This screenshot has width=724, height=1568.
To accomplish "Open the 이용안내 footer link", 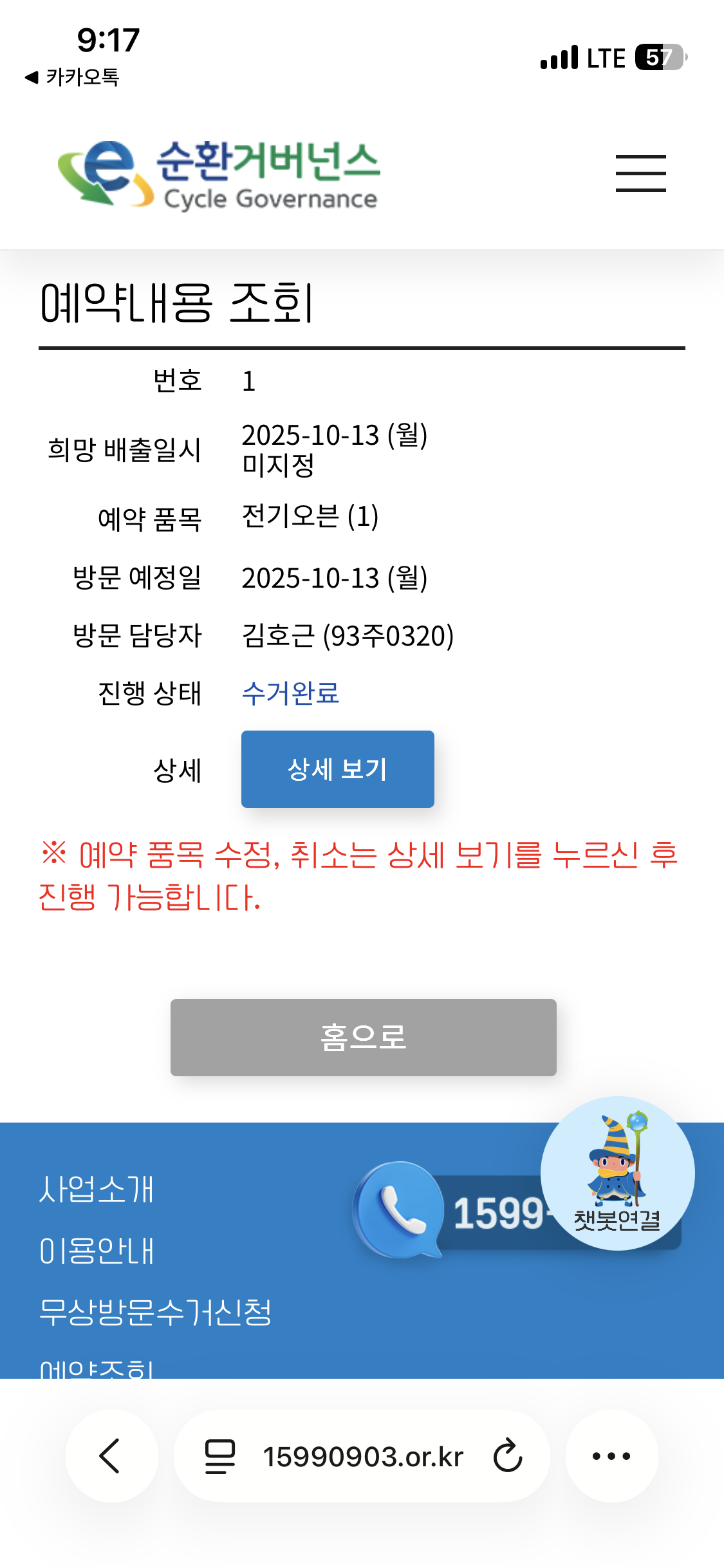I will pyautogui.click(x=97, y=1251).
